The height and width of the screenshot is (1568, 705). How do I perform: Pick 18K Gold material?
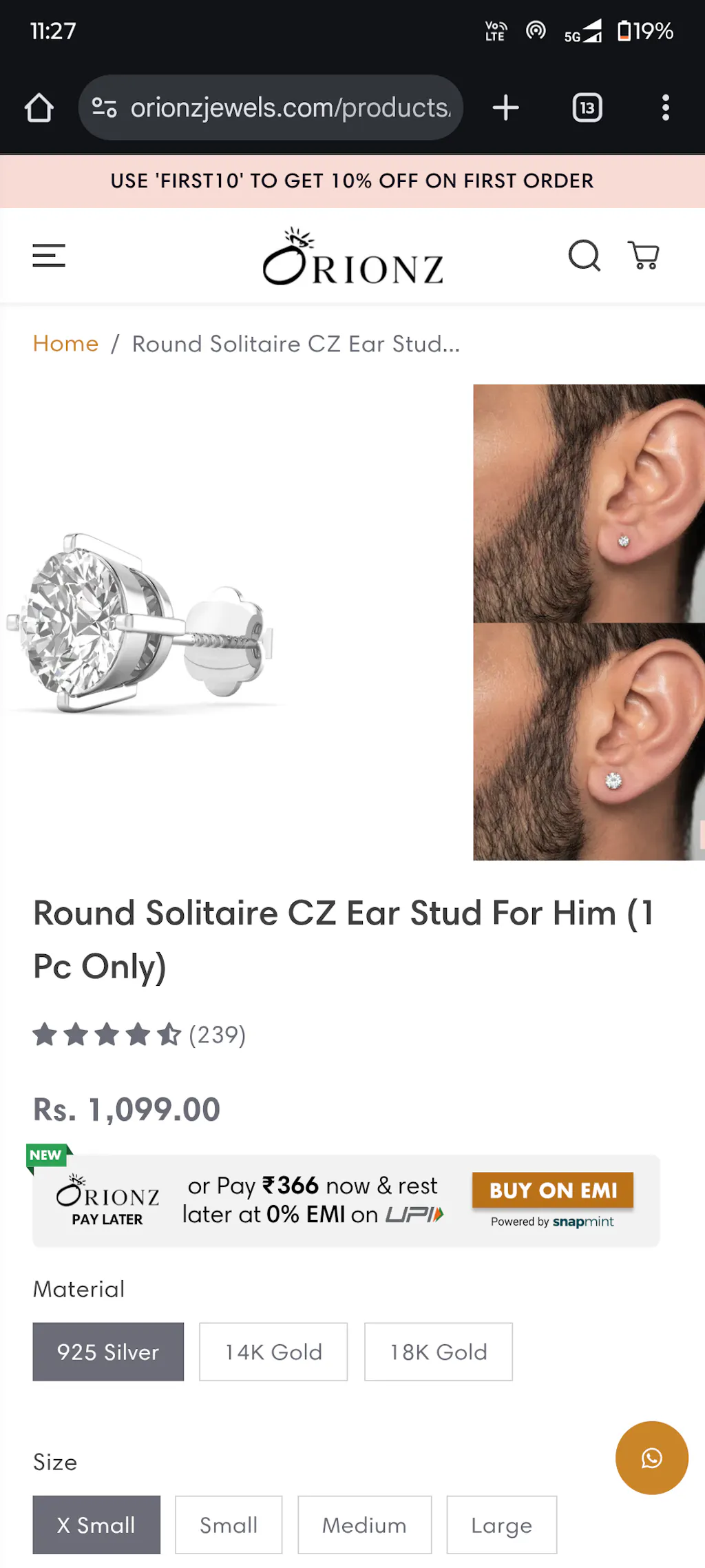pyautogui.click(x=439, y=1352)
